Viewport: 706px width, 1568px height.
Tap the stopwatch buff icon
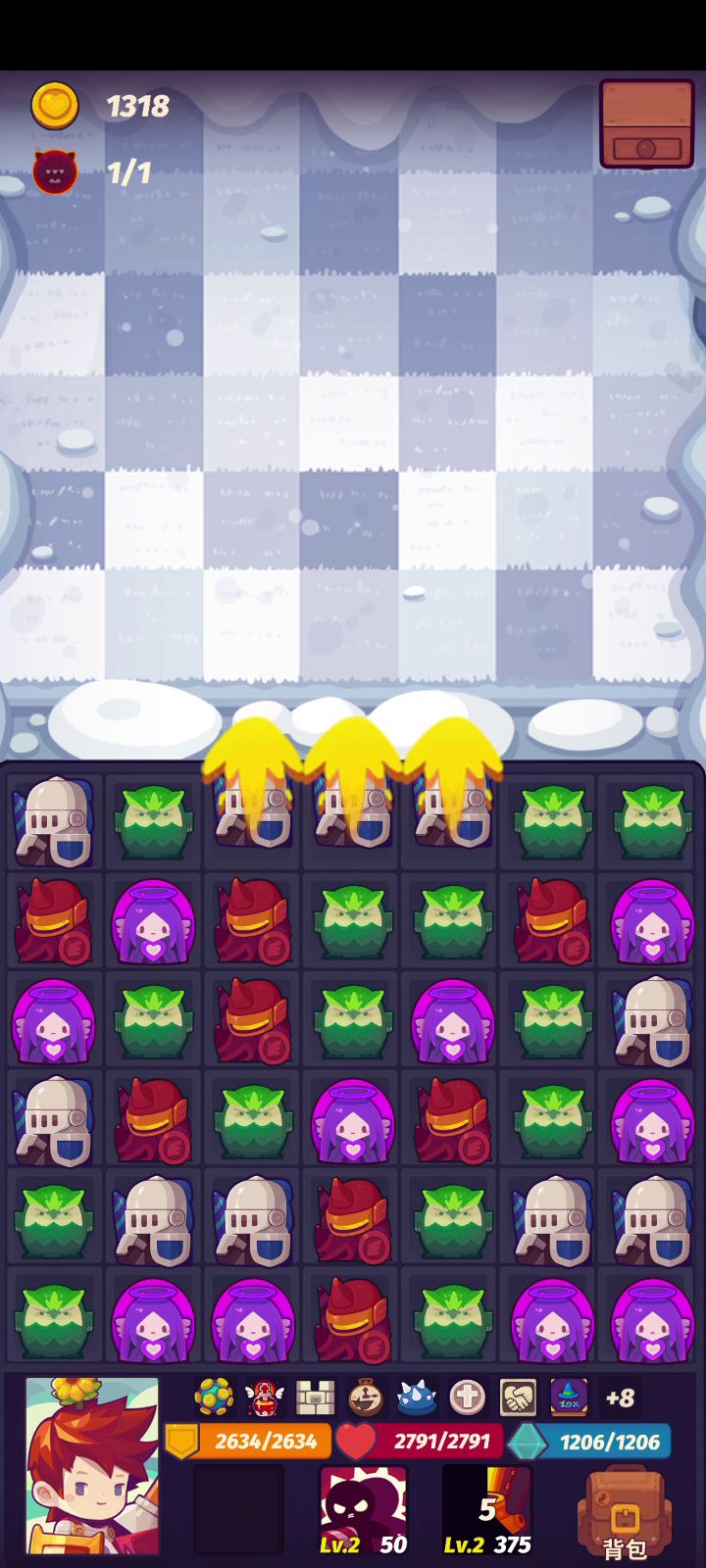[x=367, y=1397]
